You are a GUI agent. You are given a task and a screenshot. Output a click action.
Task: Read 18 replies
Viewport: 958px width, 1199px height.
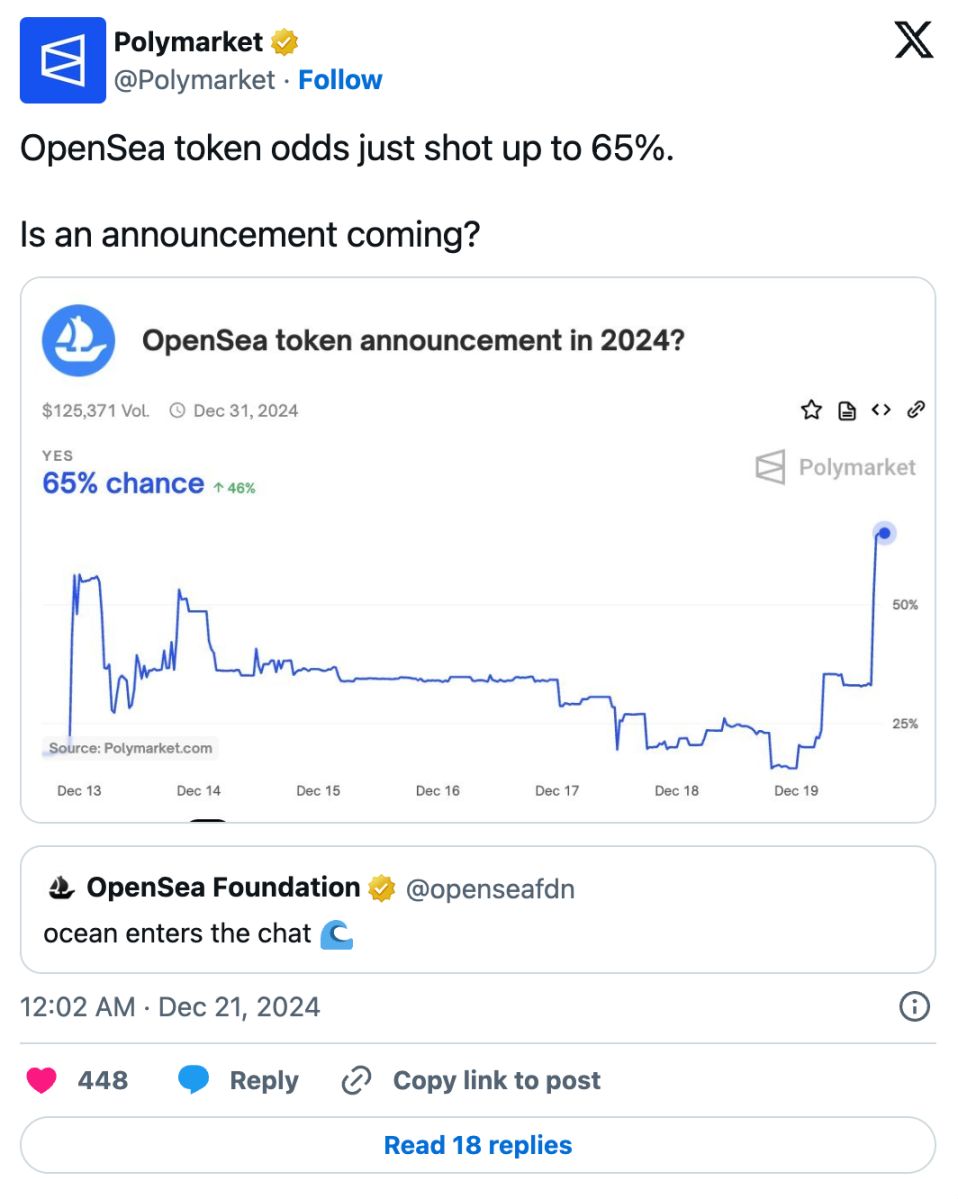pos(478,1145)
